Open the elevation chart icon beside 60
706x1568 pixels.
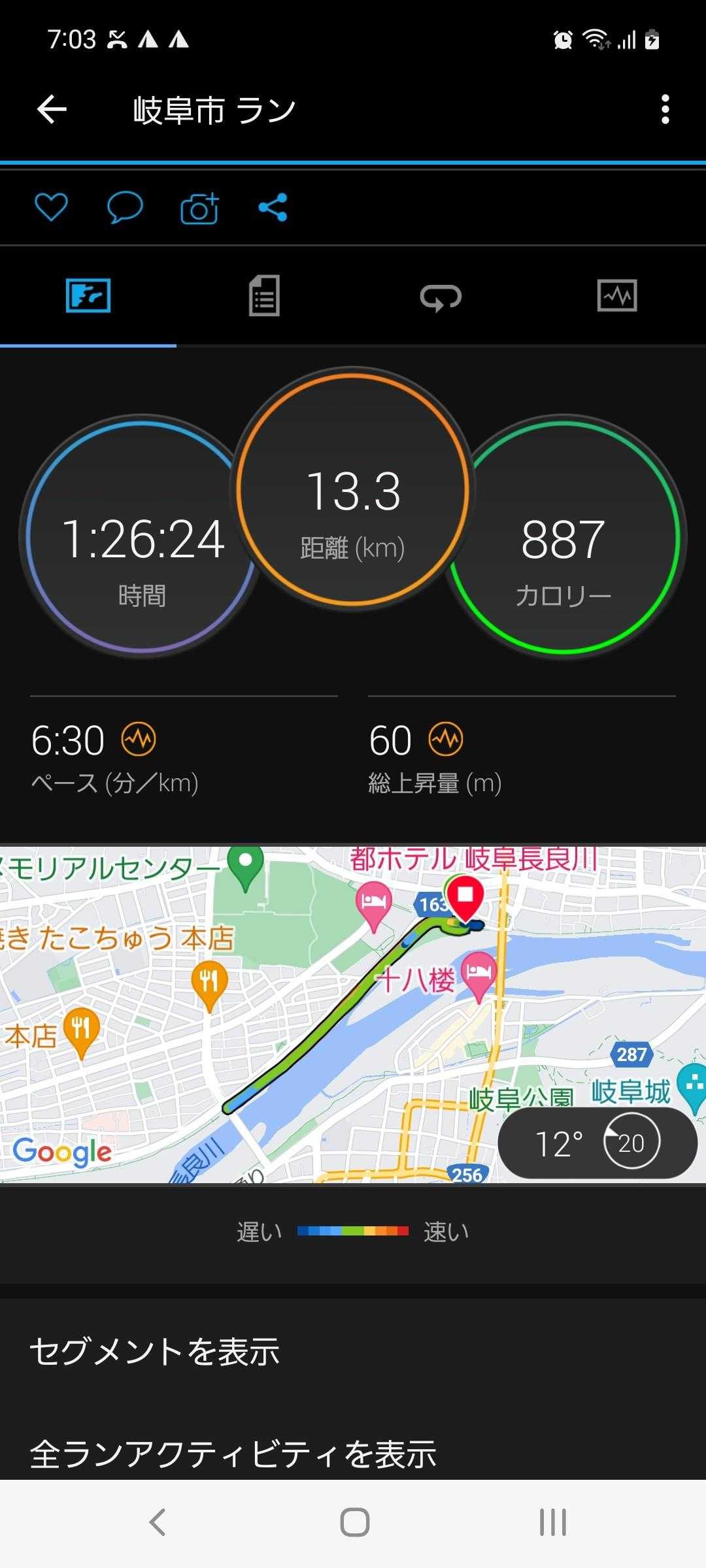(446, 740)
